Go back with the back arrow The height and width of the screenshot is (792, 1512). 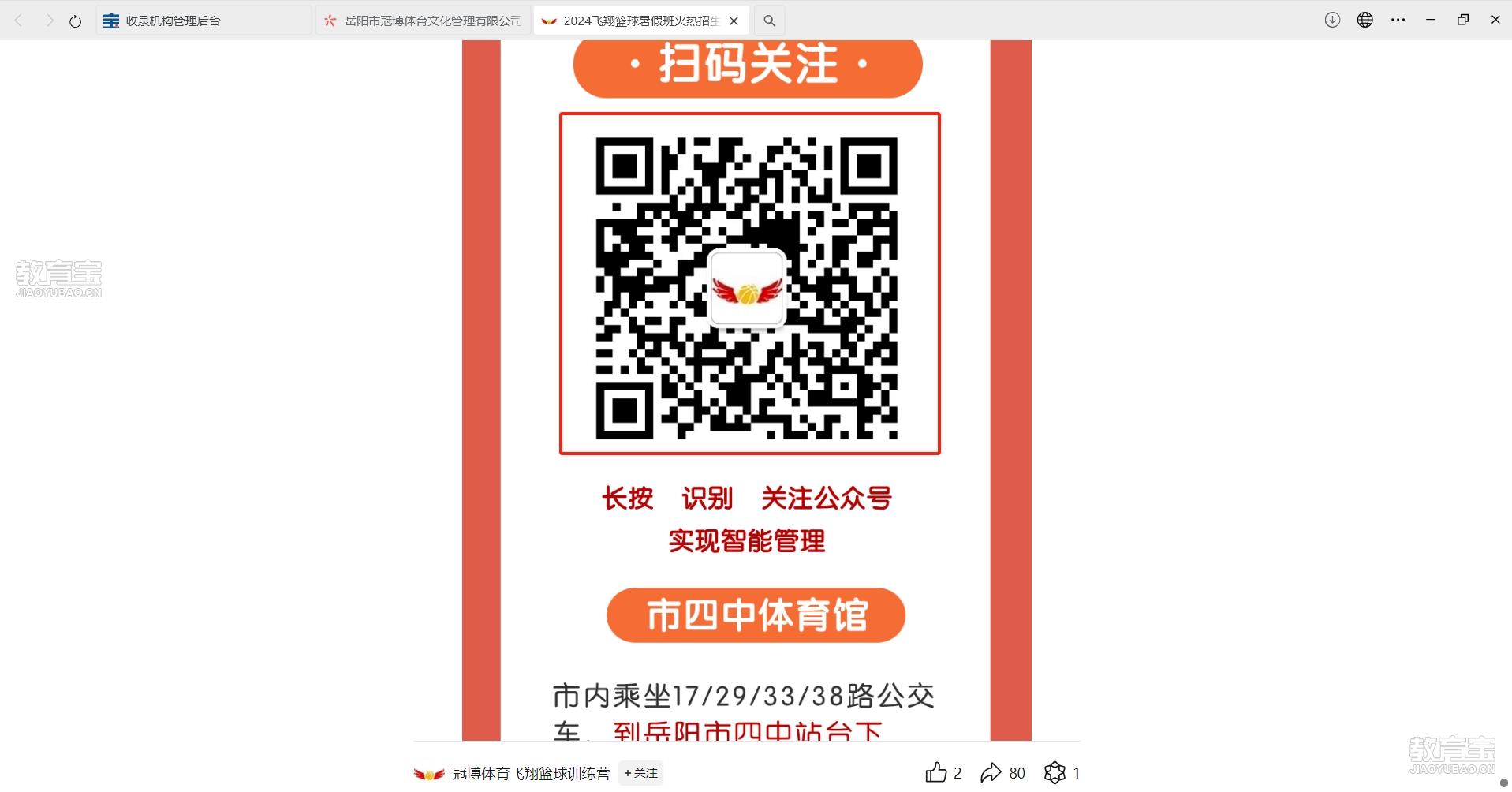[19, 21]
